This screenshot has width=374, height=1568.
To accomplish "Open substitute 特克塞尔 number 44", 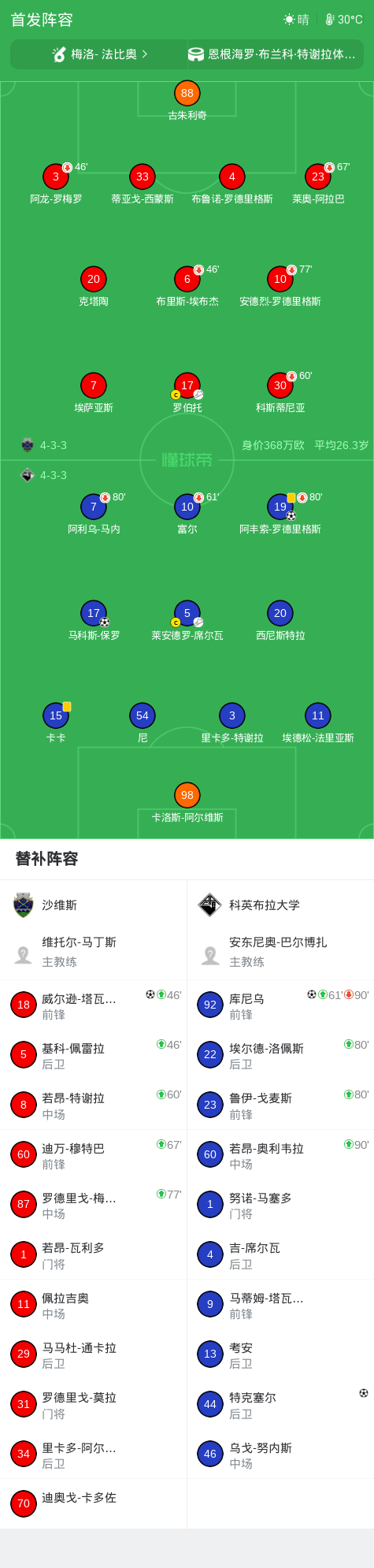I will 280,1404.
